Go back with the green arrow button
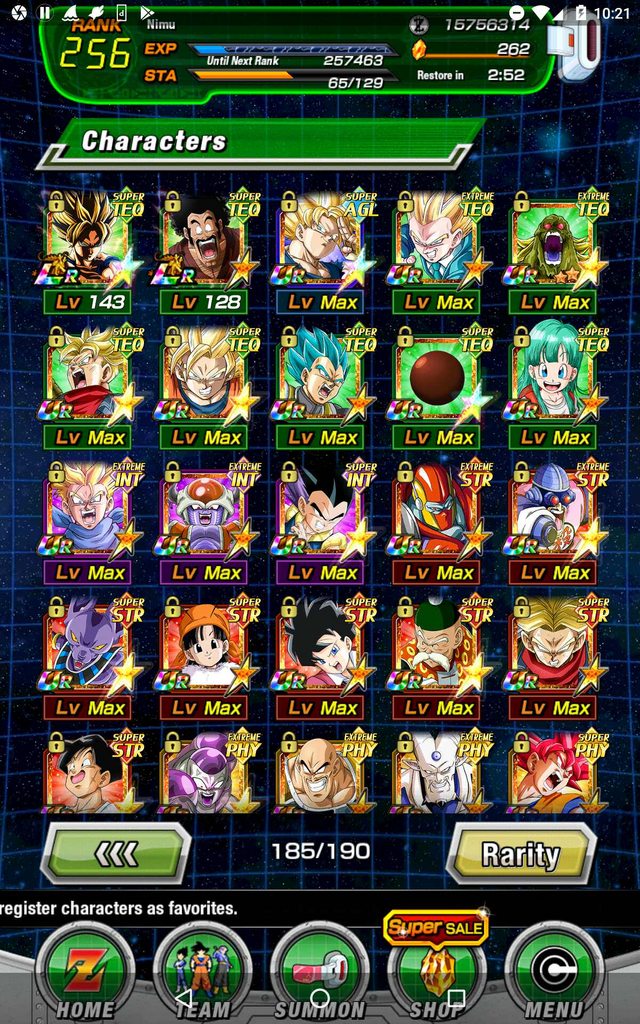The width and height of the screenshot is (640, 1024). pyautogui.click(x=116, y=854)
